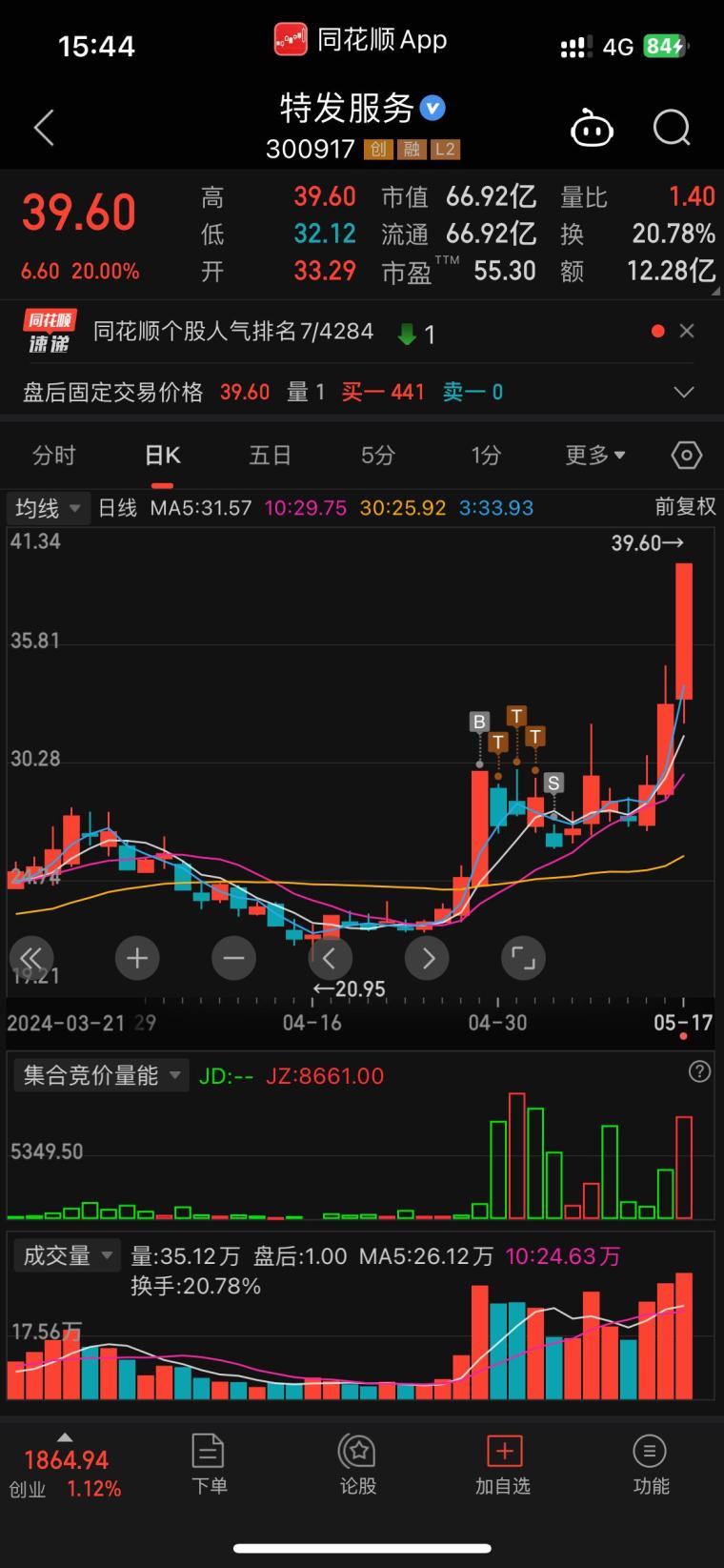Switch to the 5分 chart tab
The image size is (724, 1568).
pyautogui.click(x=377, y=455)
